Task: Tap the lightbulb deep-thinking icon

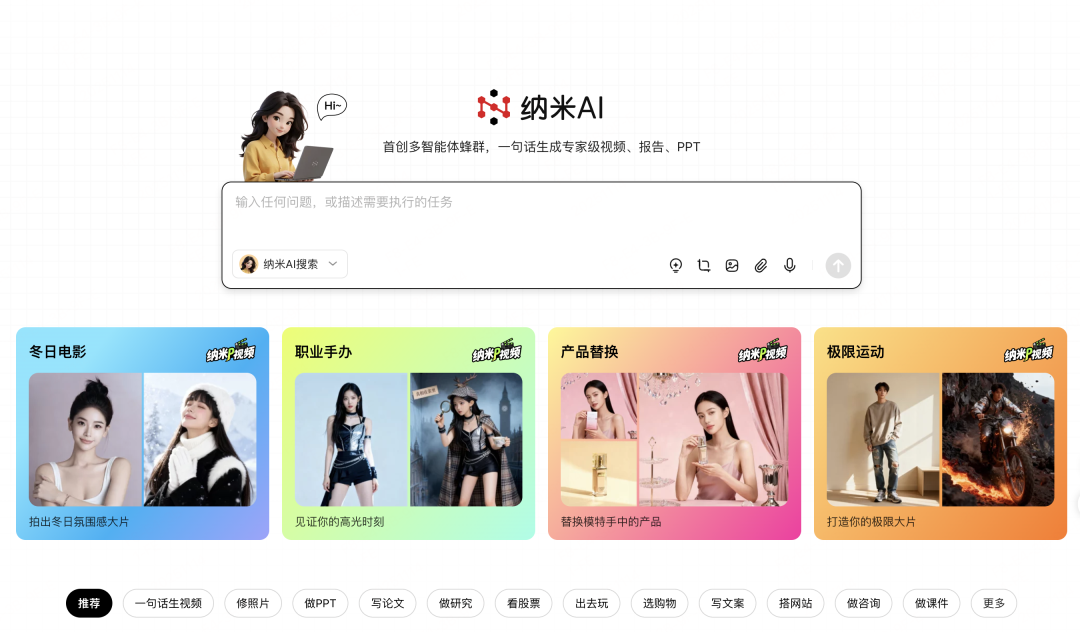Action: click(676, 265)
